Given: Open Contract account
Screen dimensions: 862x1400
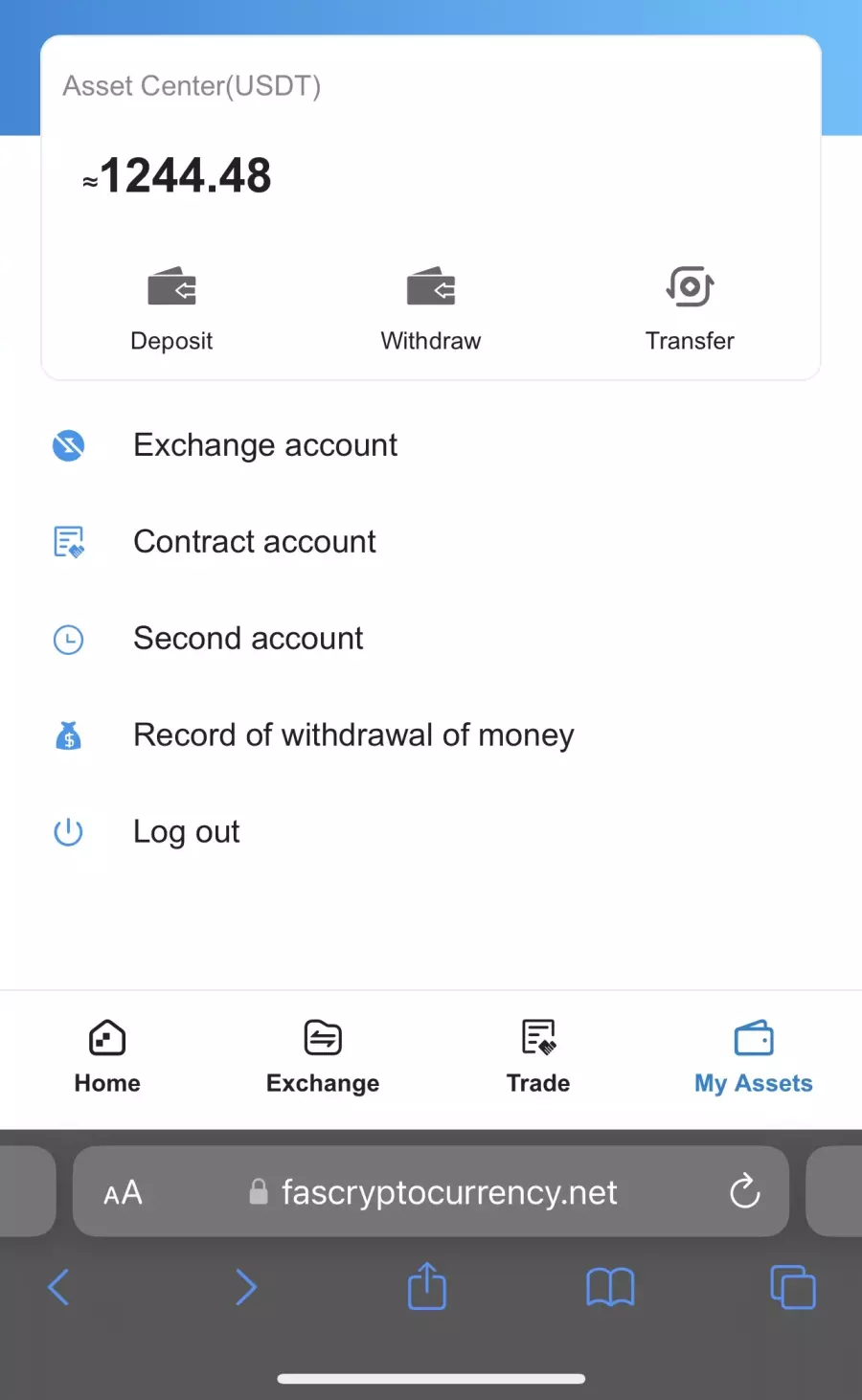Looking at the screenshot, I should pyautogui.click(x=431, y=542).
